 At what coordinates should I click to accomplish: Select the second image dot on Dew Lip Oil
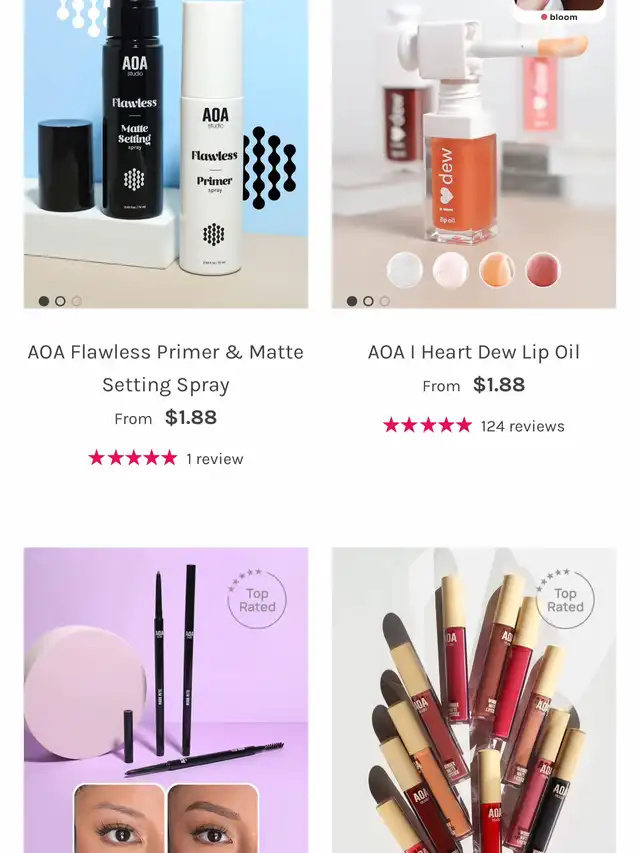368,301
